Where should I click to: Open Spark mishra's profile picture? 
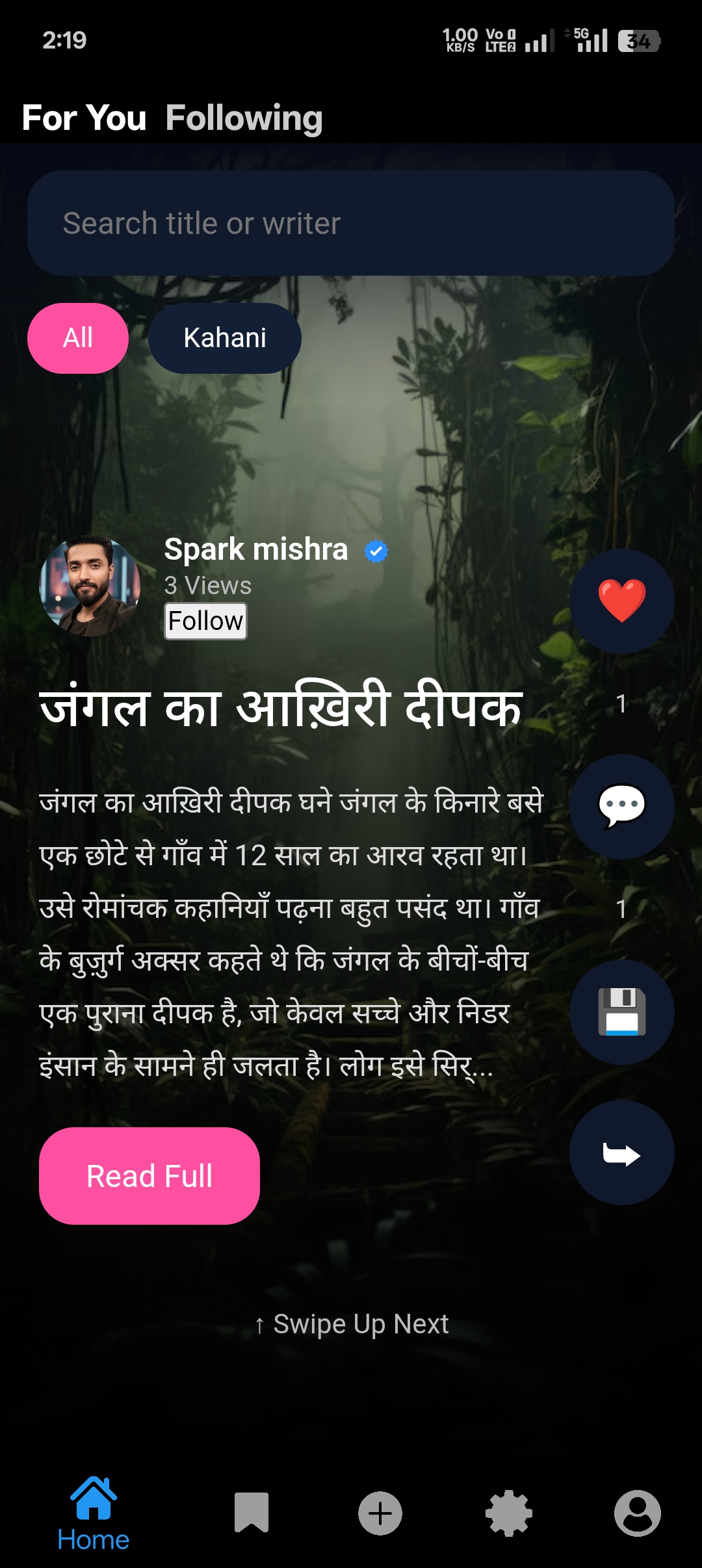[x=90, y=586]
